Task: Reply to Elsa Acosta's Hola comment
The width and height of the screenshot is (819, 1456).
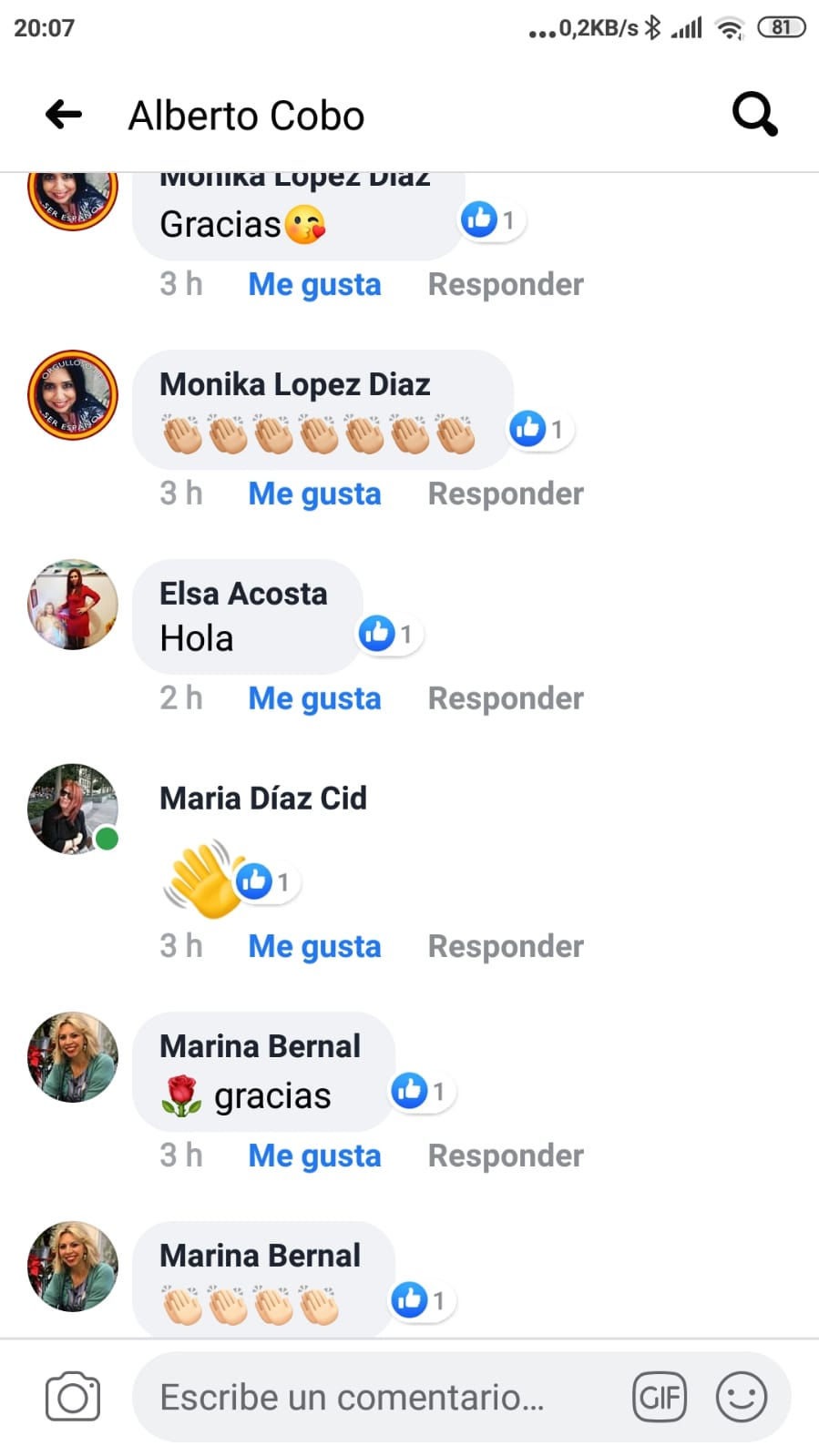Action: (x=506, y=698)
